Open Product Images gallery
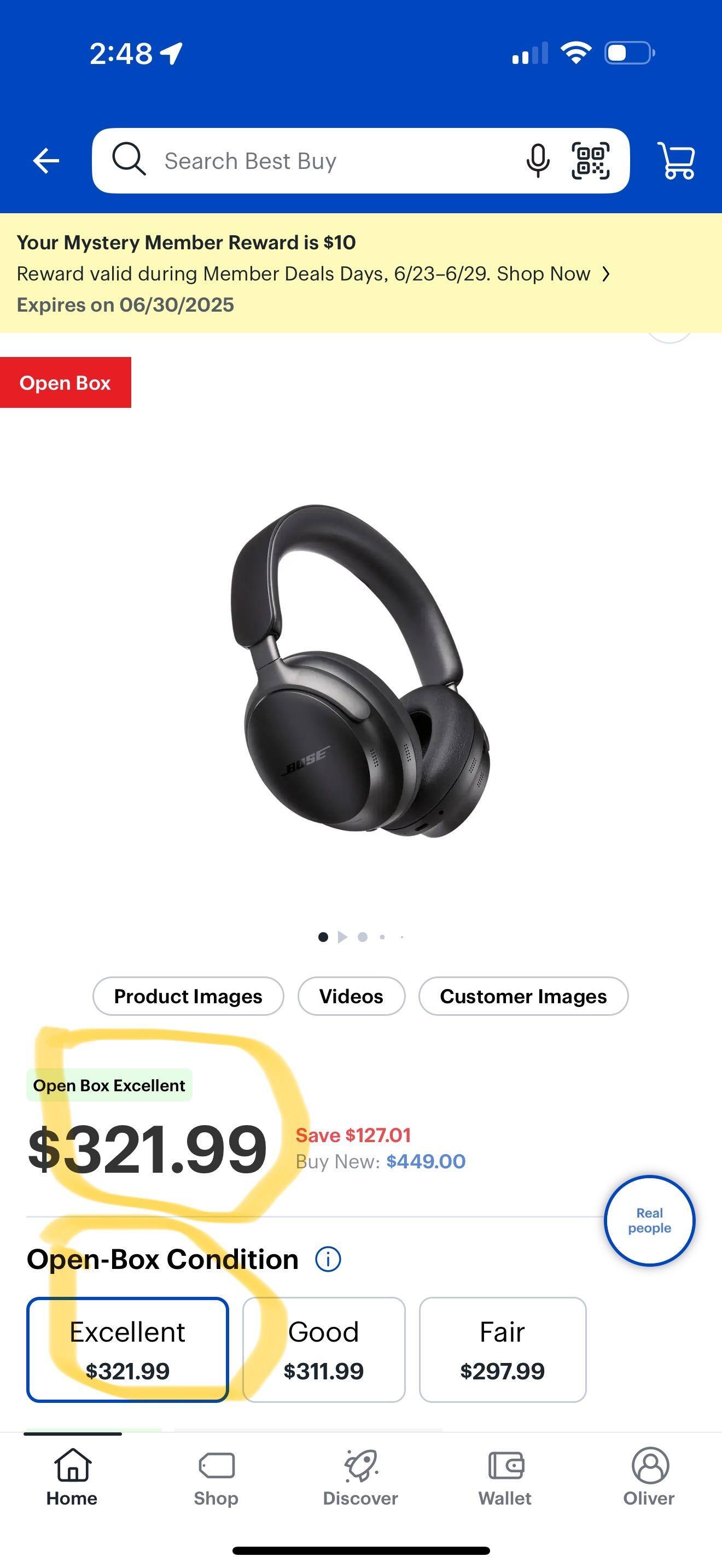Viewport: 722px width, 1568px height. (188, 997)
